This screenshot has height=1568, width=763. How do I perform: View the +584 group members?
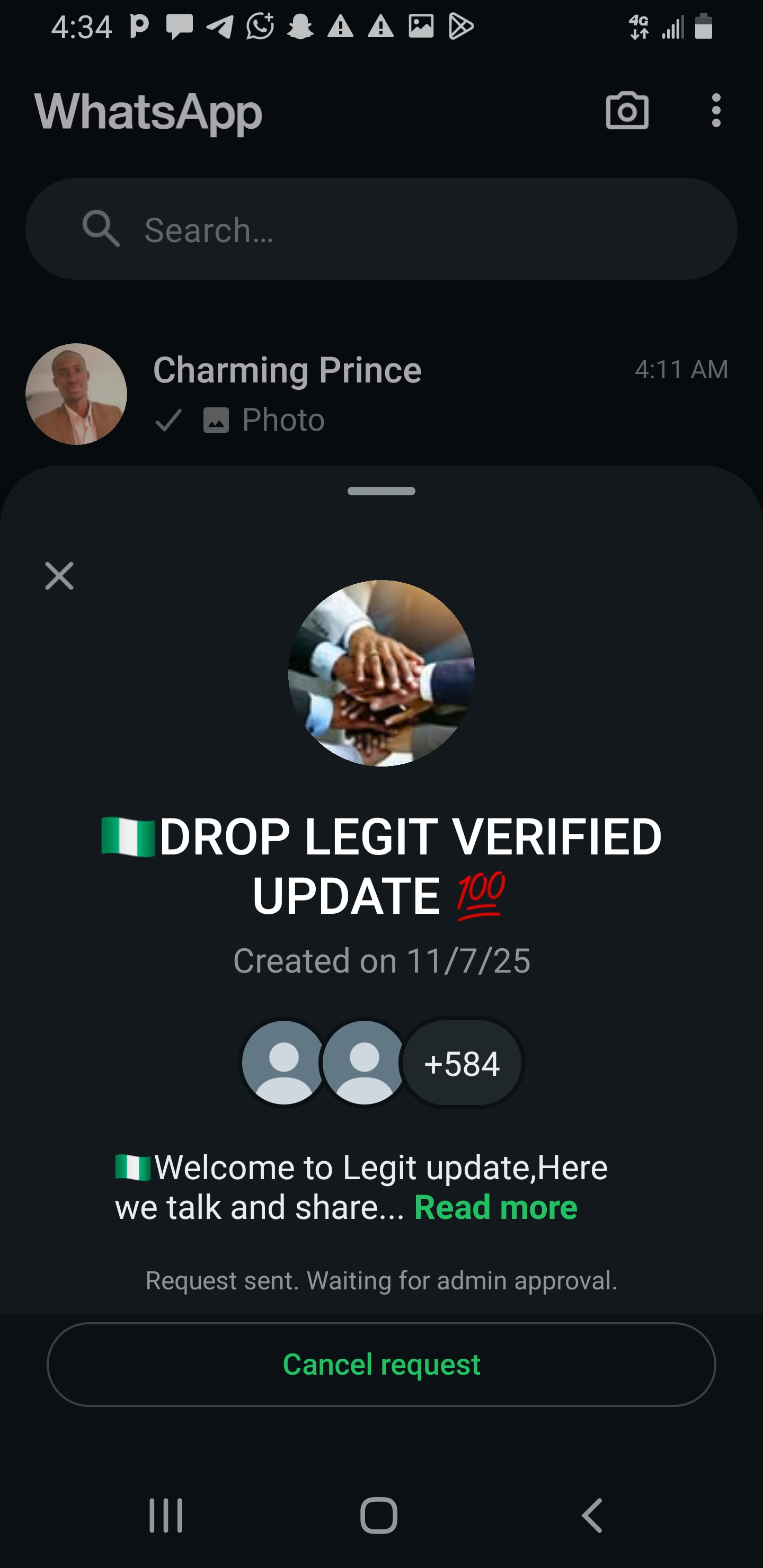click(462, 1063)
